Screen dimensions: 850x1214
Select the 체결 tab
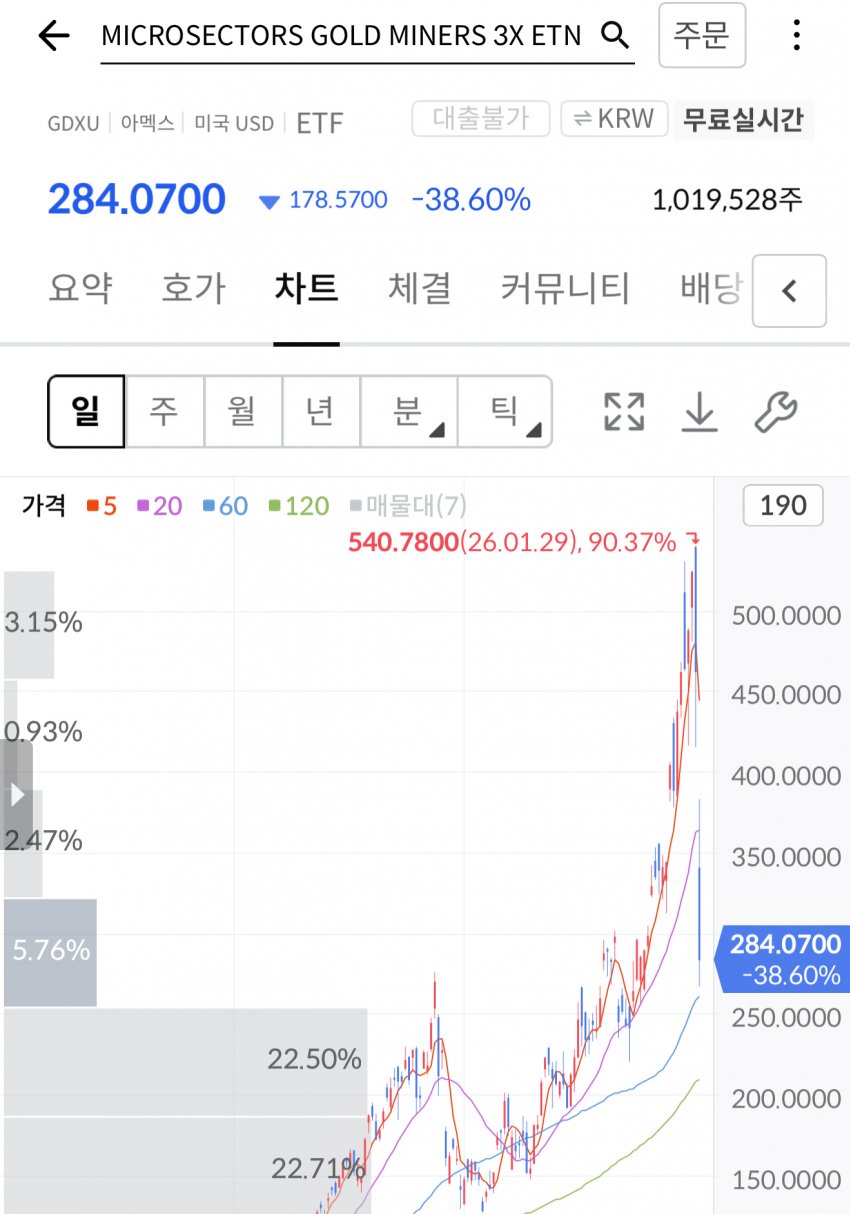point(419,289)
